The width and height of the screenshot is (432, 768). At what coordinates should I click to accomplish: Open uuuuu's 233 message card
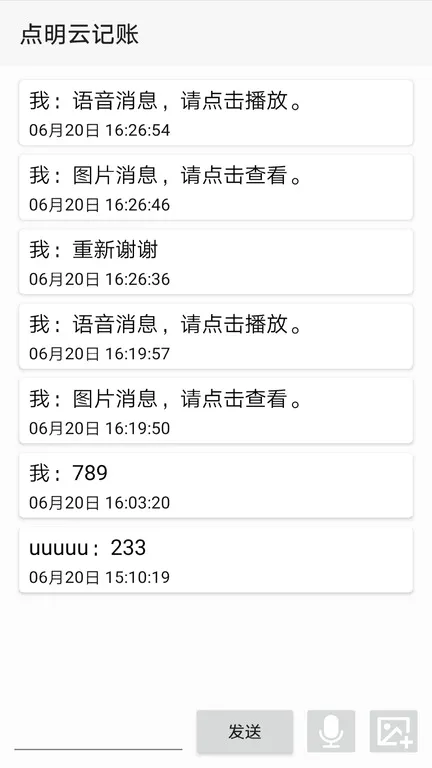[216, 559]
